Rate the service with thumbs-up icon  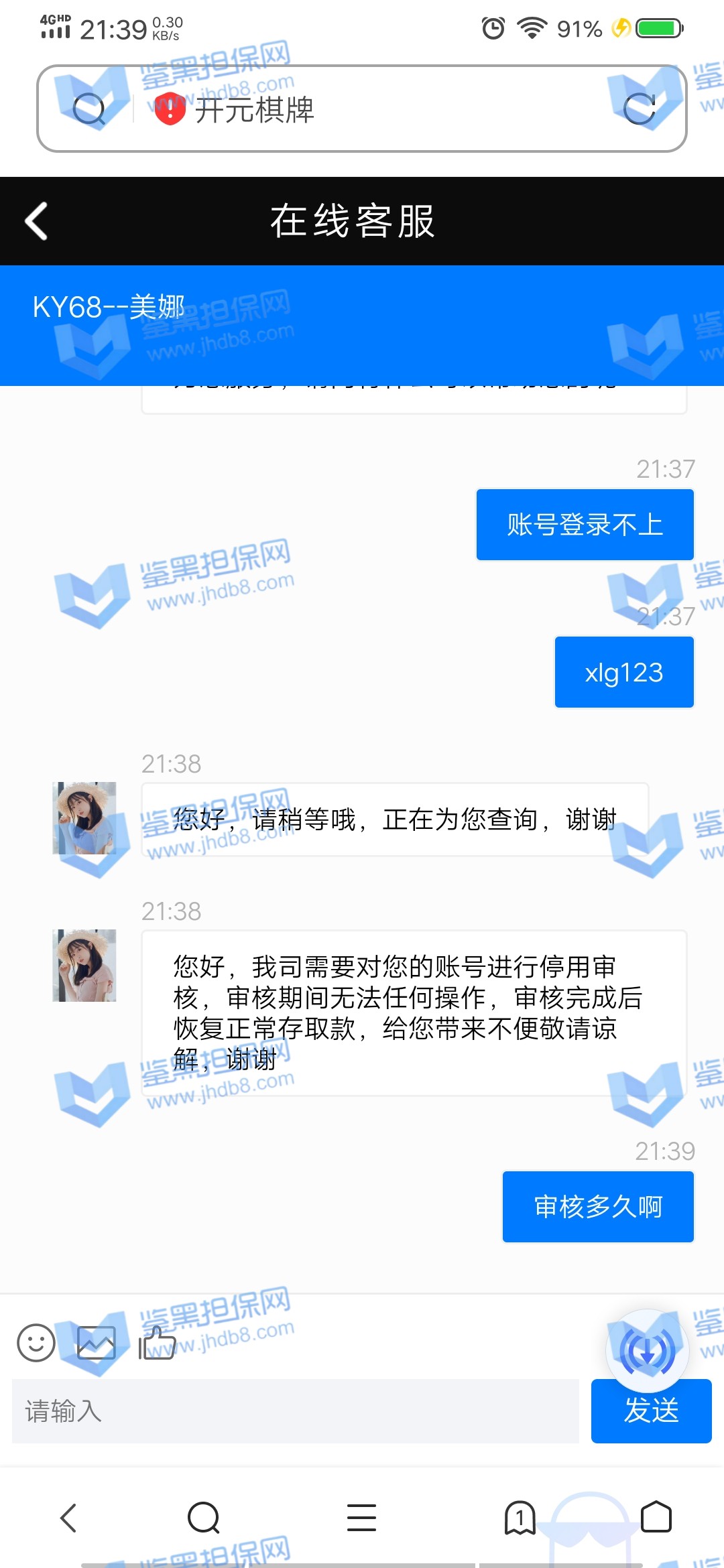[157, 1343]
